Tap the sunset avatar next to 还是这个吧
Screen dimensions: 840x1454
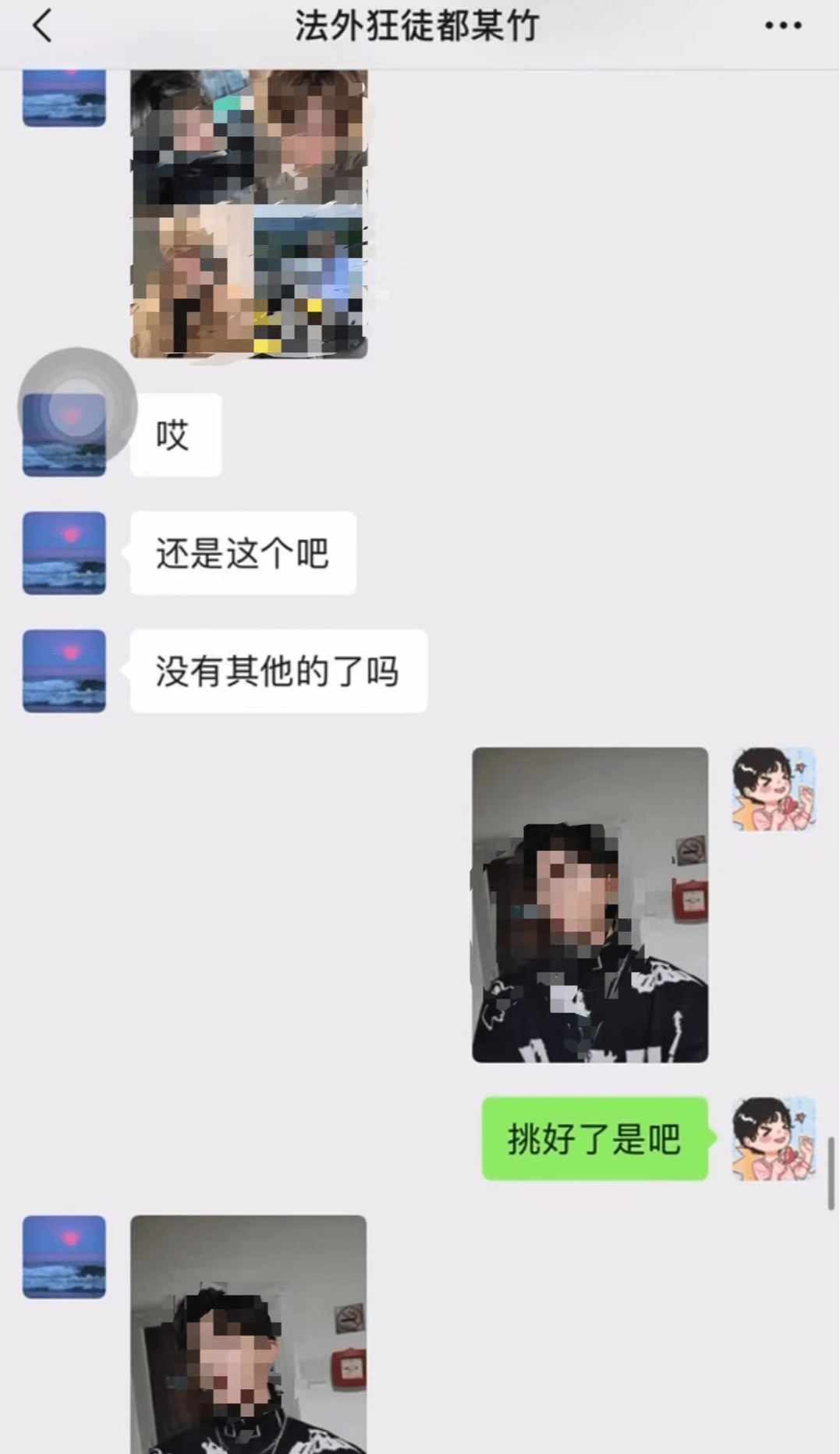[x=63, y=554]
